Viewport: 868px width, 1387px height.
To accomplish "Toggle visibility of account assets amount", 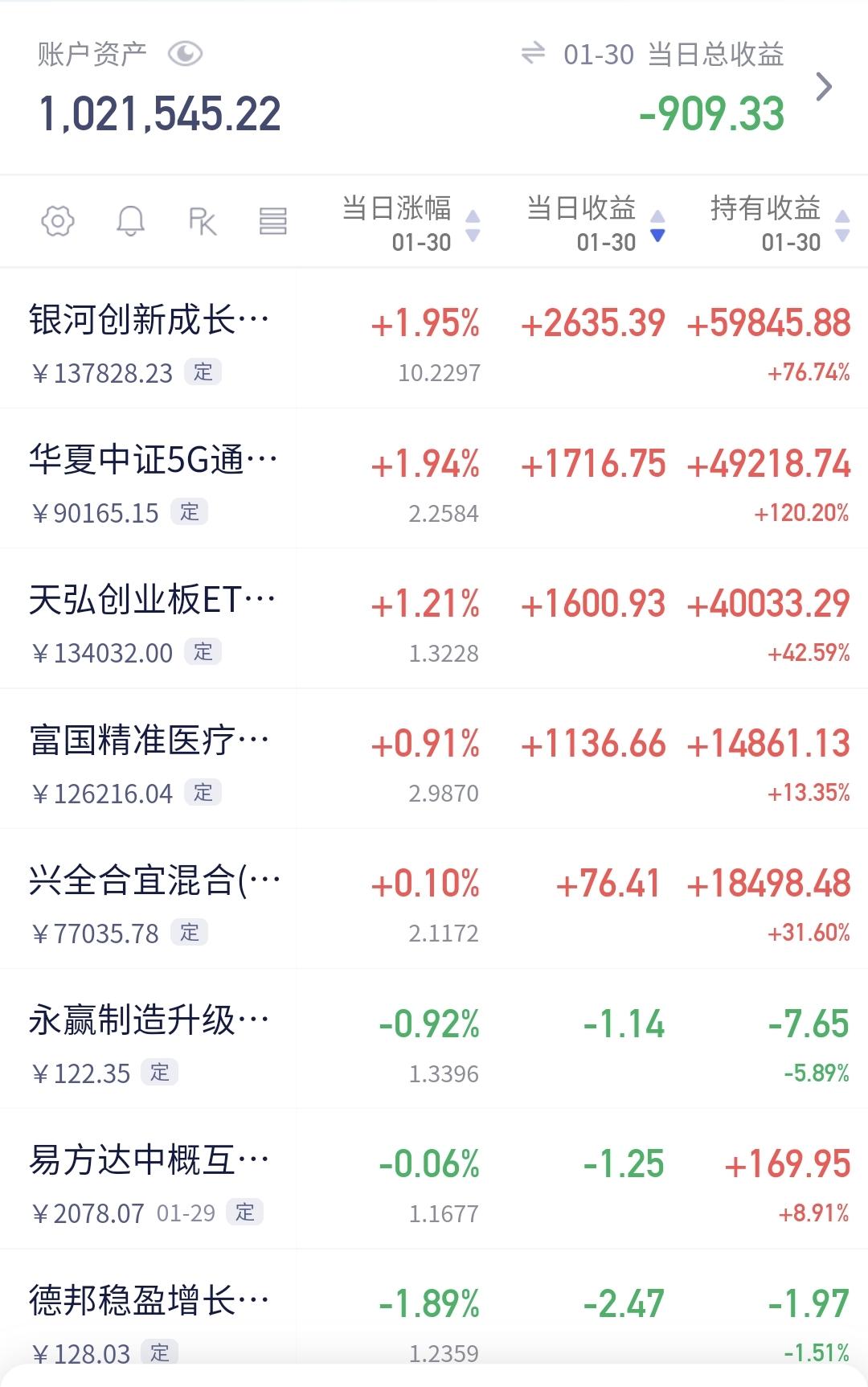I will point(186,53).
